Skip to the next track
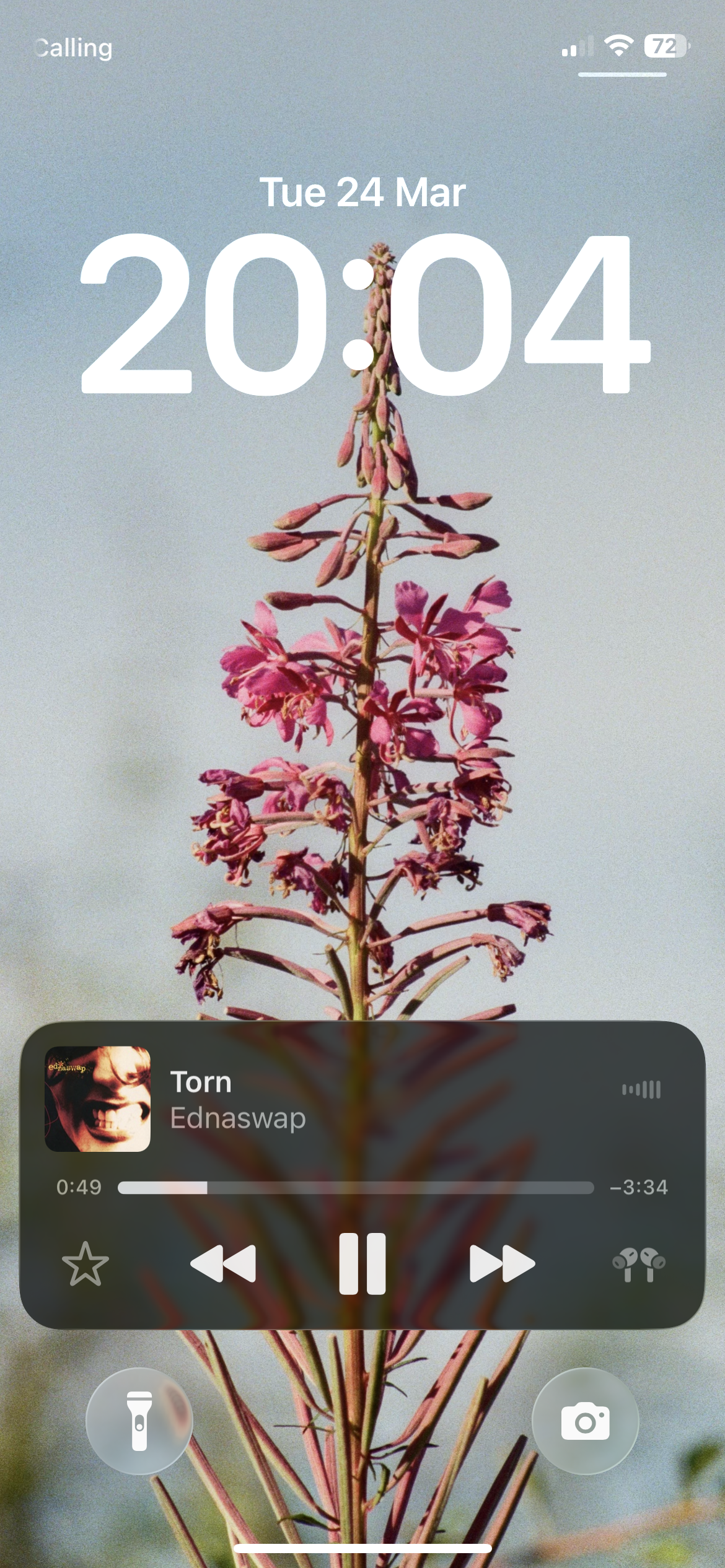This screenshot has height=1568, width=725. click(502, 1263)
